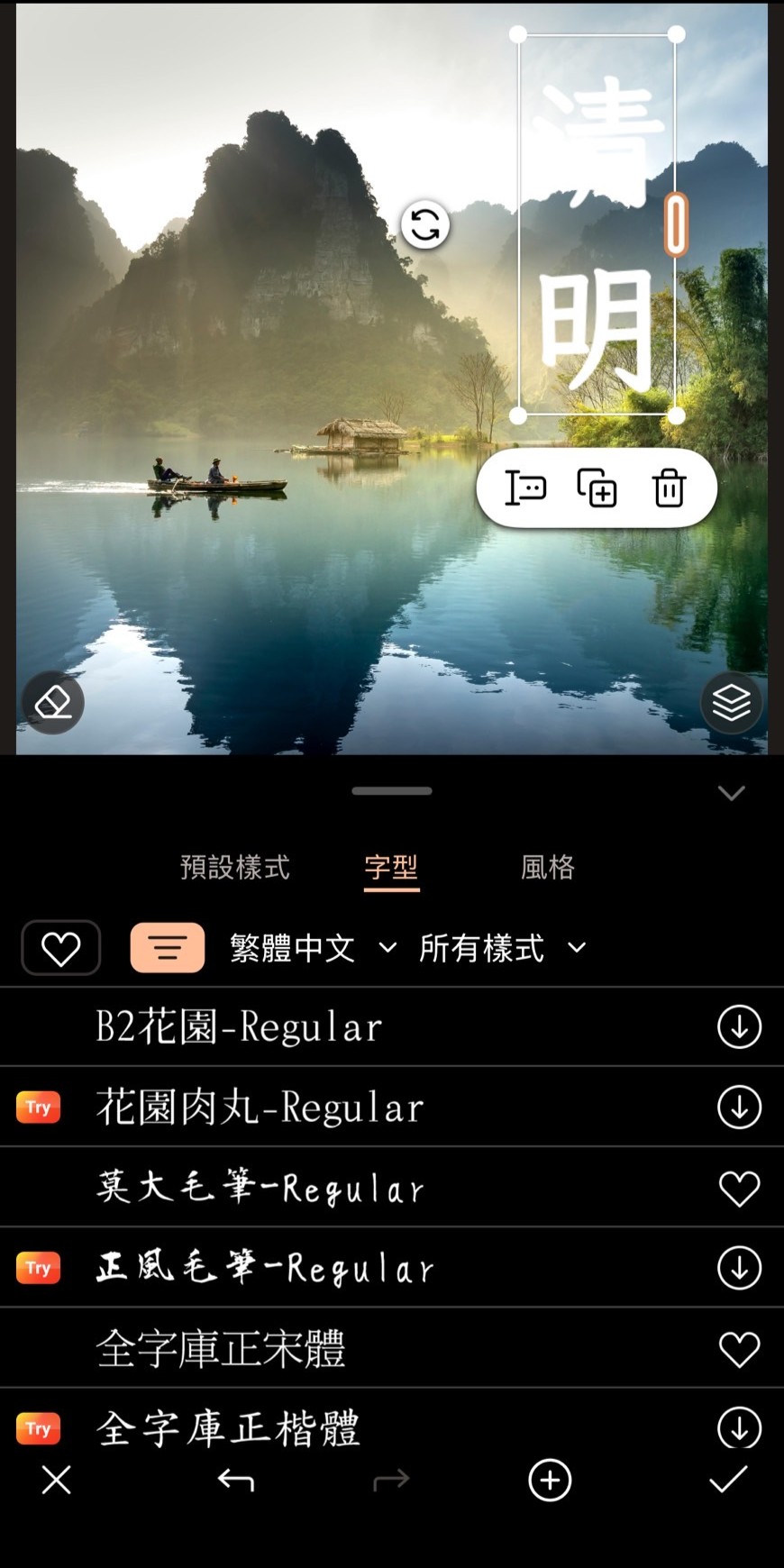Duplicate the selected text layer

pyautogui.click(x=597, y=488)
